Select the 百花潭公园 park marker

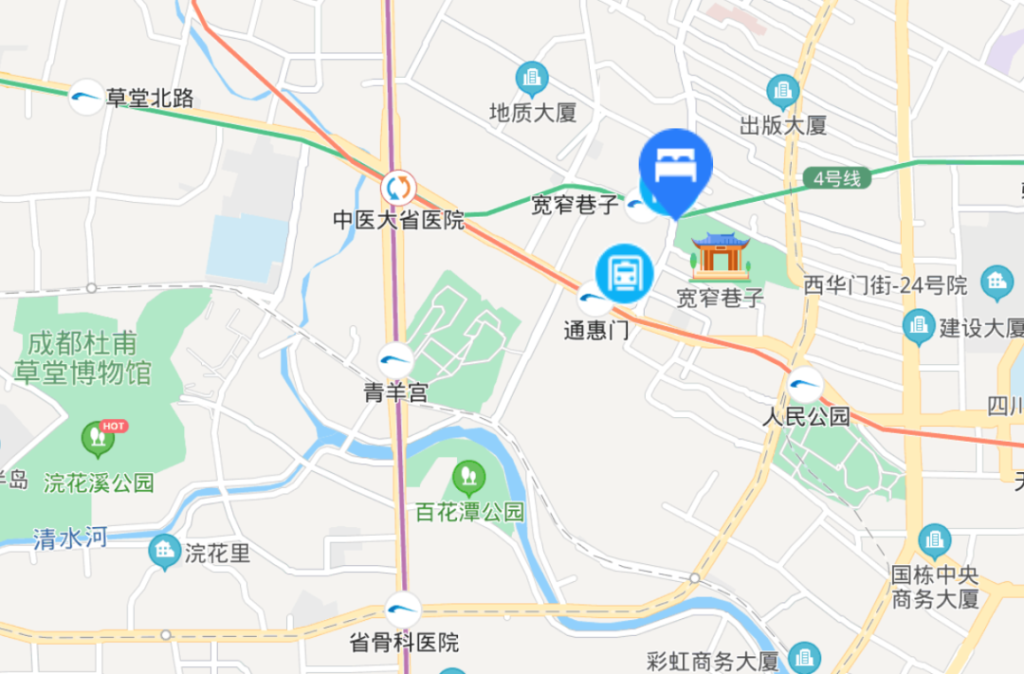click(x=467, y=475)
